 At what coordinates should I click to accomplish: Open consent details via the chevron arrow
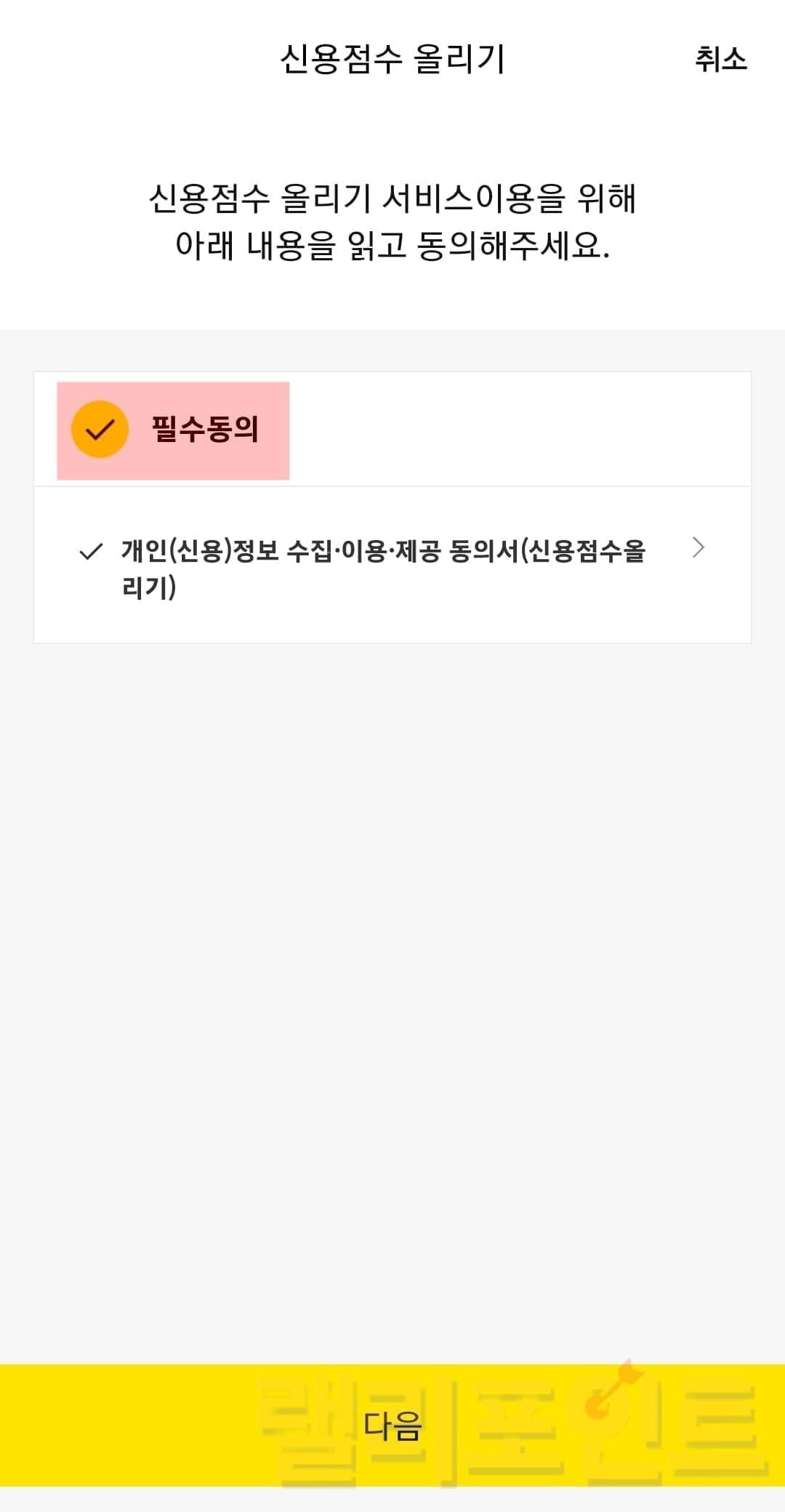(x=698, y=547)
